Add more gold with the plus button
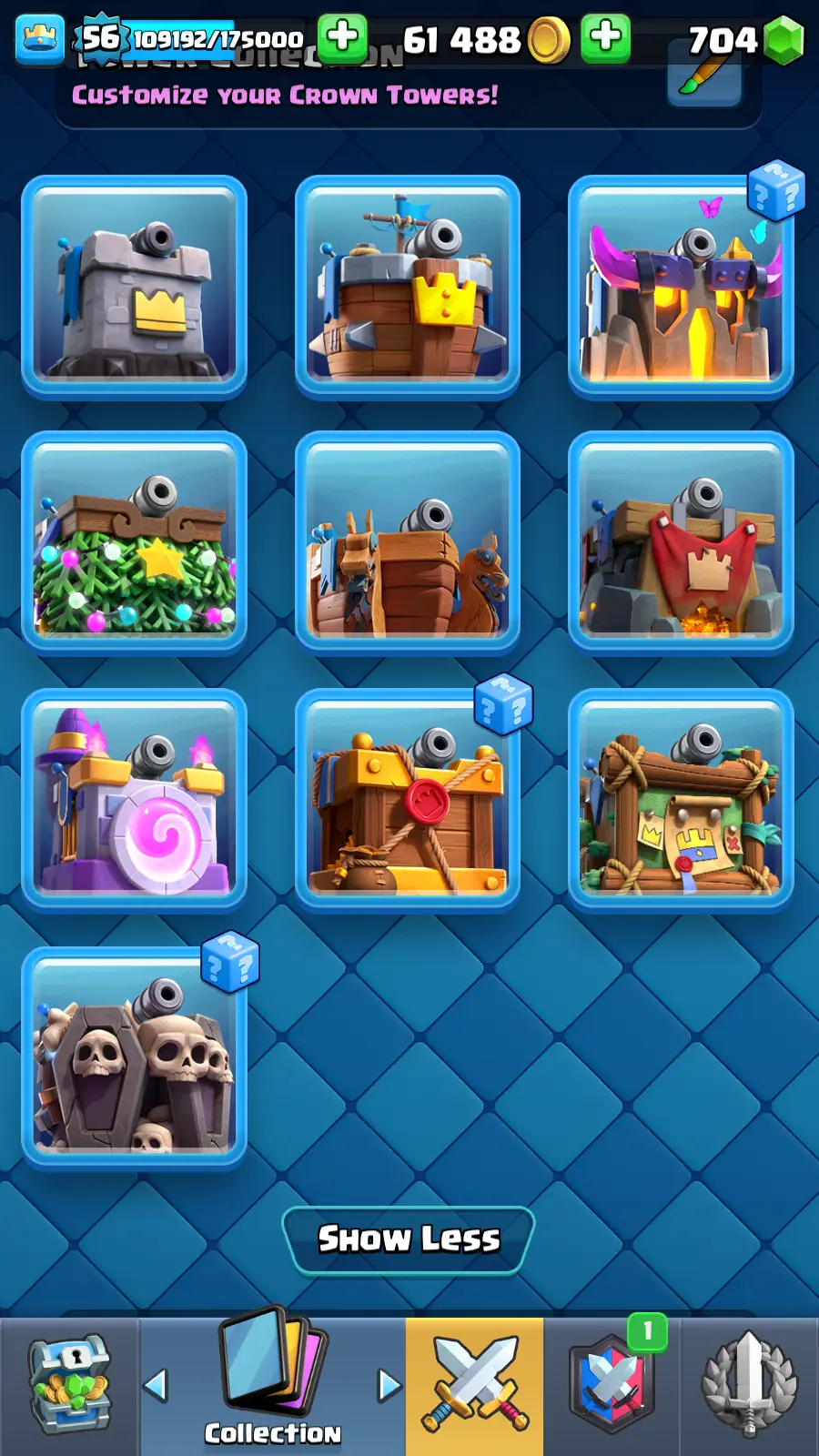 [605, 38]
